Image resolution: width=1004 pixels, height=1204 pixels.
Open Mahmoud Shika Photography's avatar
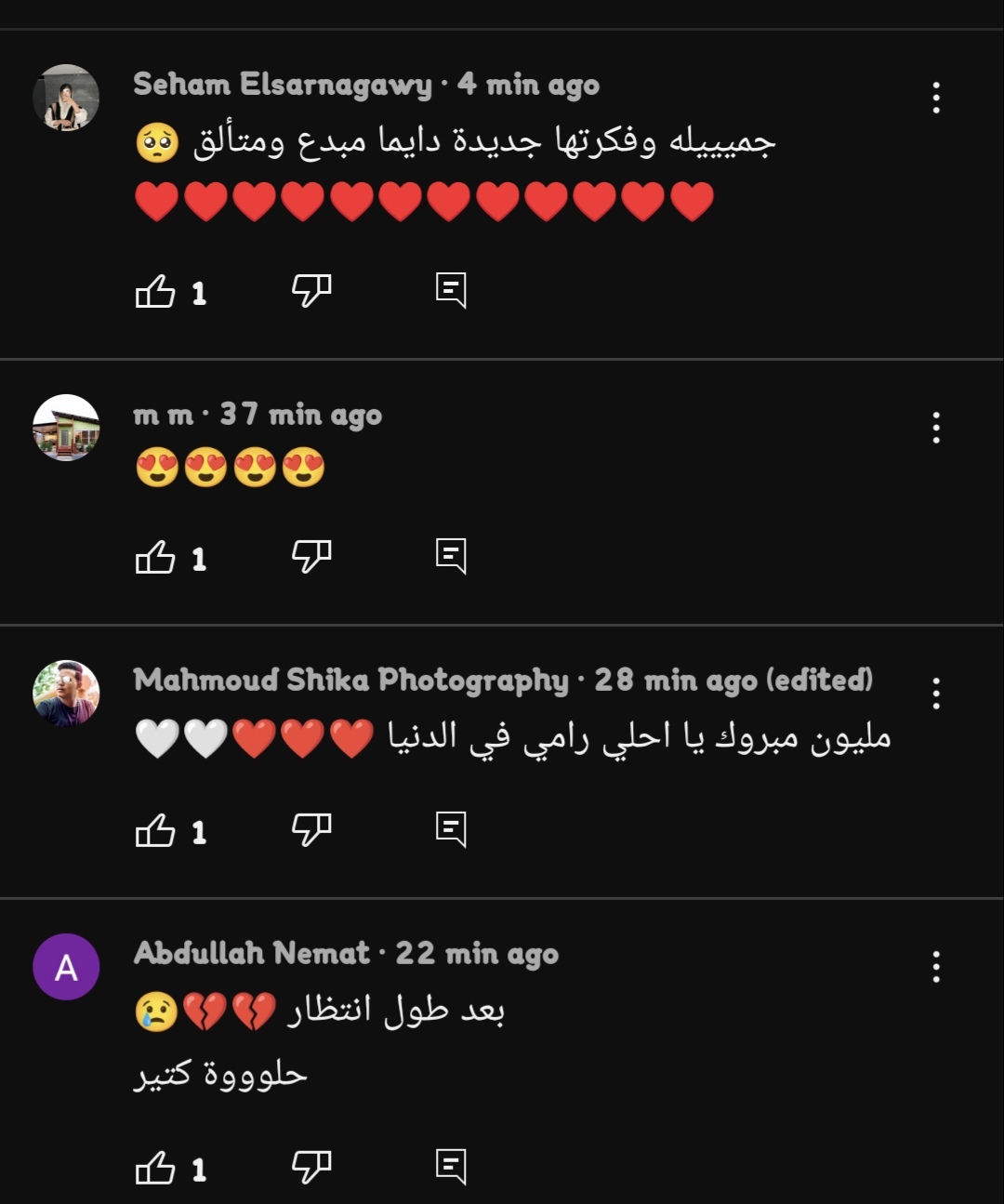point(66,694)
